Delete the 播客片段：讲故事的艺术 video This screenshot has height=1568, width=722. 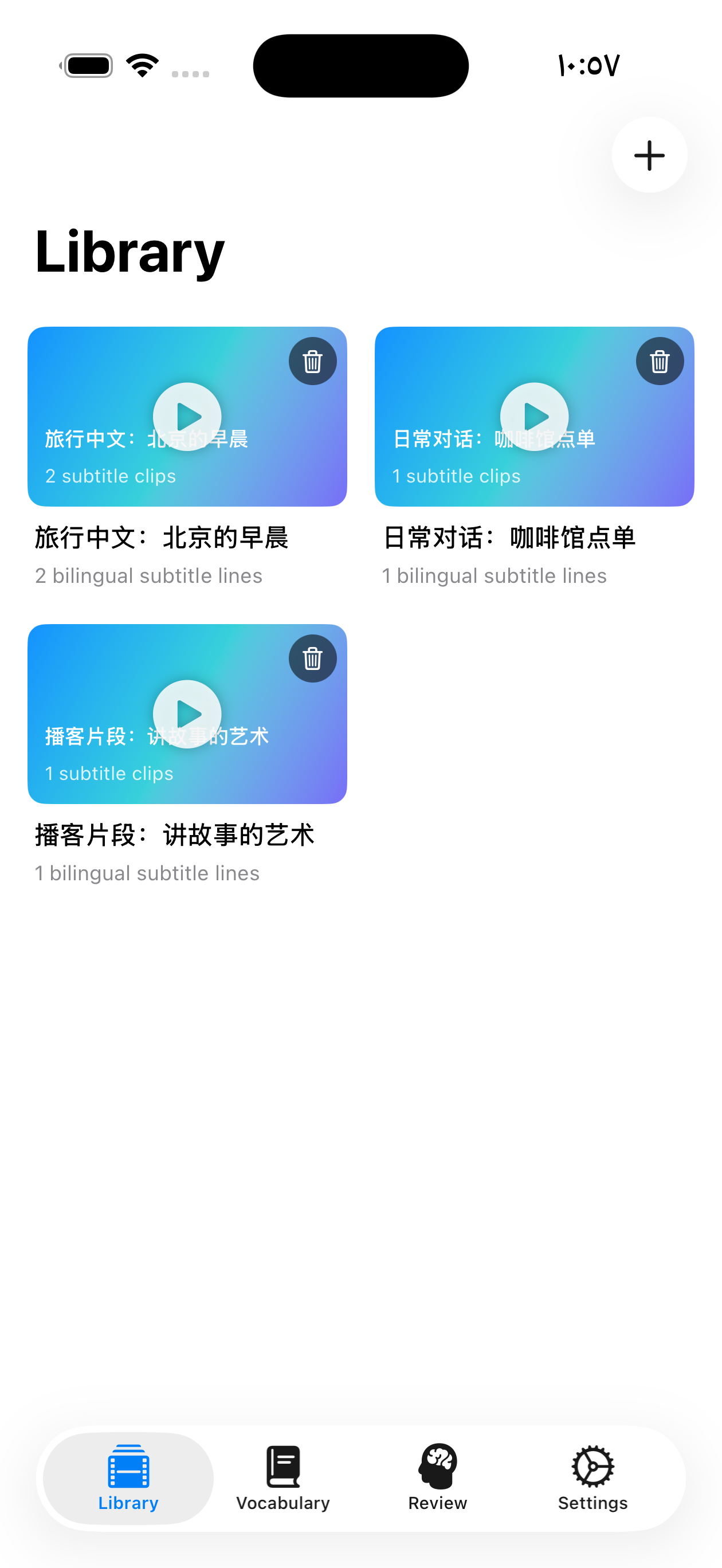tap(312, 658)
